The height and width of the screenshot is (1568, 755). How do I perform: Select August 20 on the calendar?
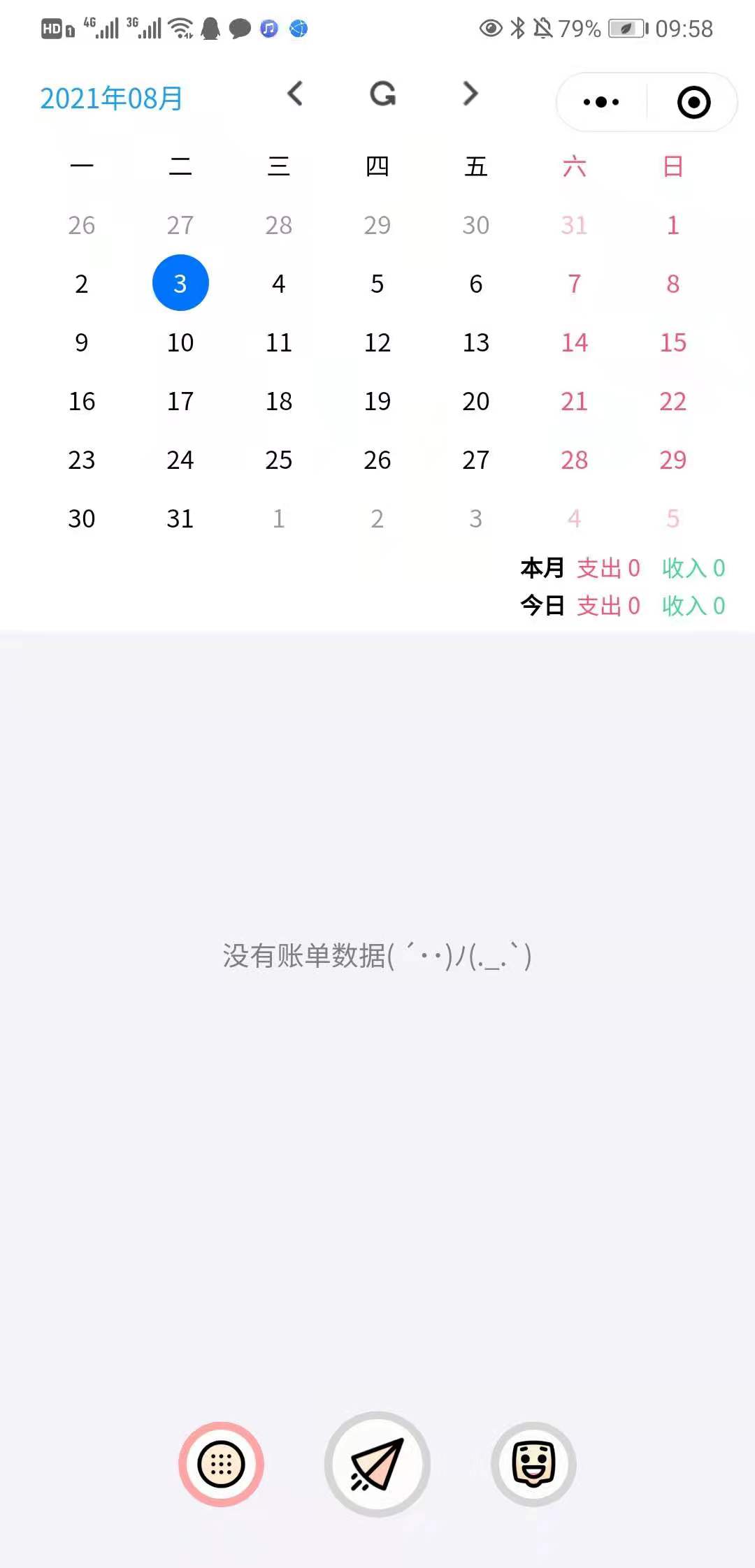click(475, 401)
